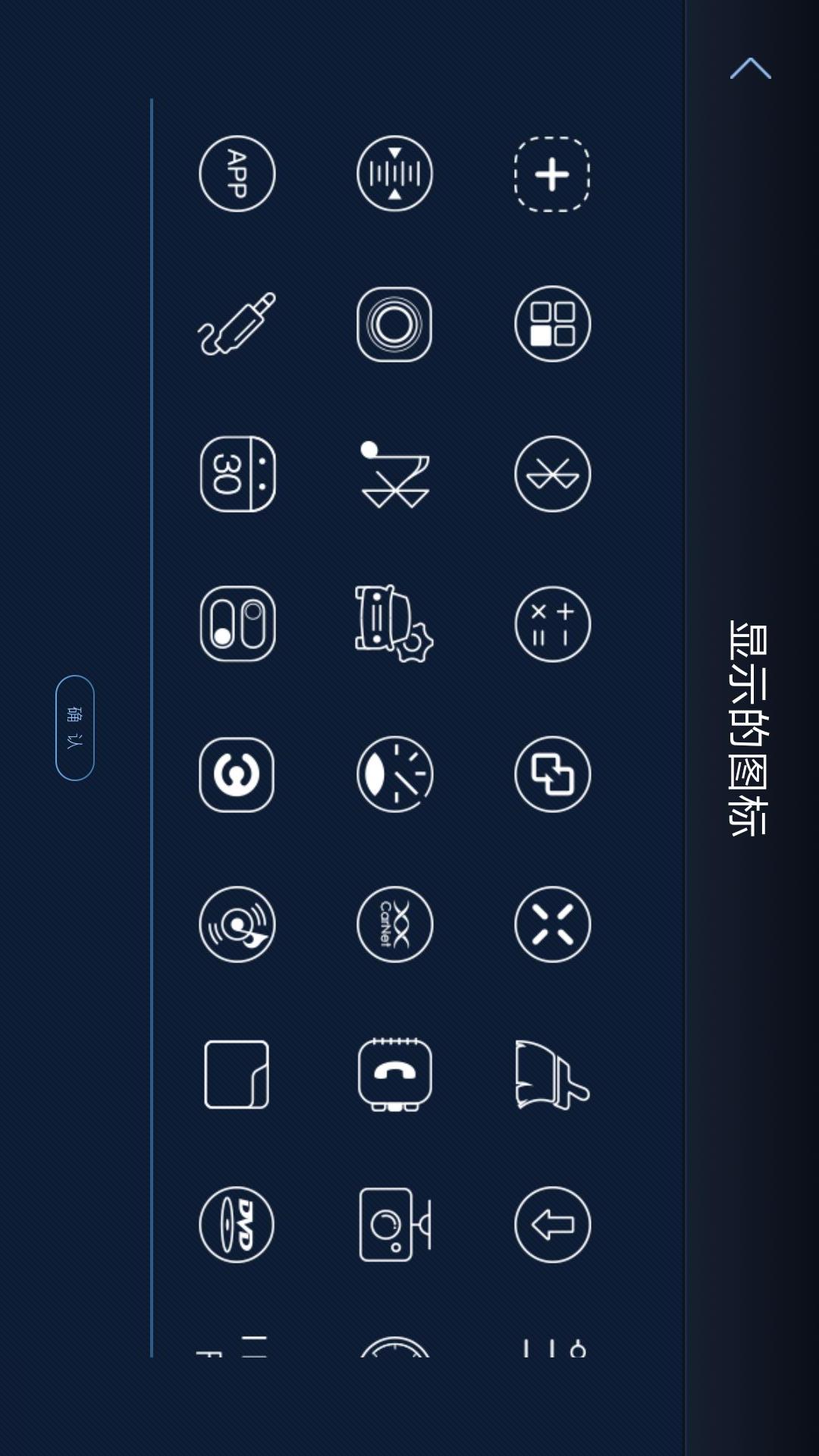Pick the dash camera recorder icon

tap(394, 1225)
